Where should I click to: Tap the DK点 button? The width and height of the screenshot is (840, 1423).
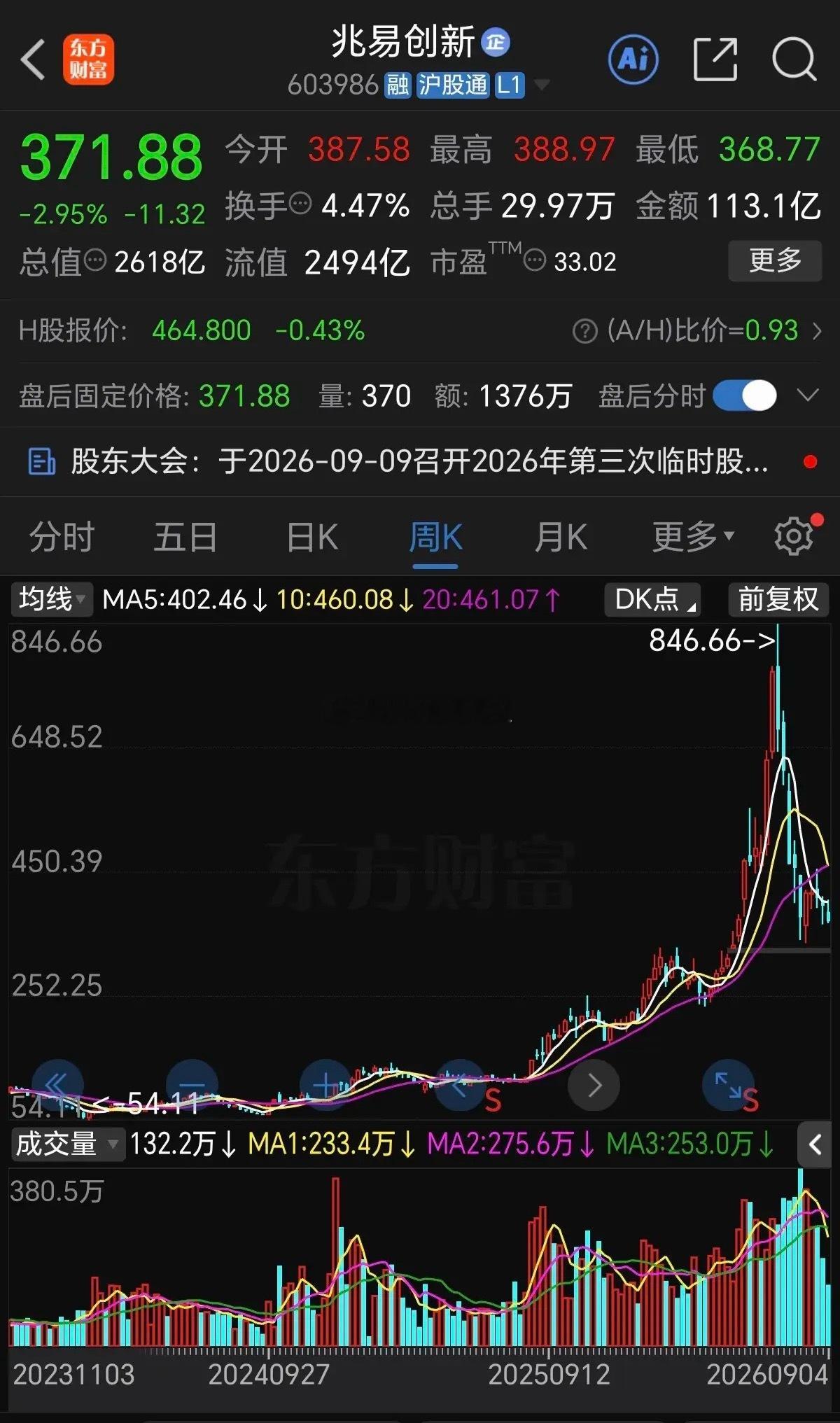[x=652, y=600]
